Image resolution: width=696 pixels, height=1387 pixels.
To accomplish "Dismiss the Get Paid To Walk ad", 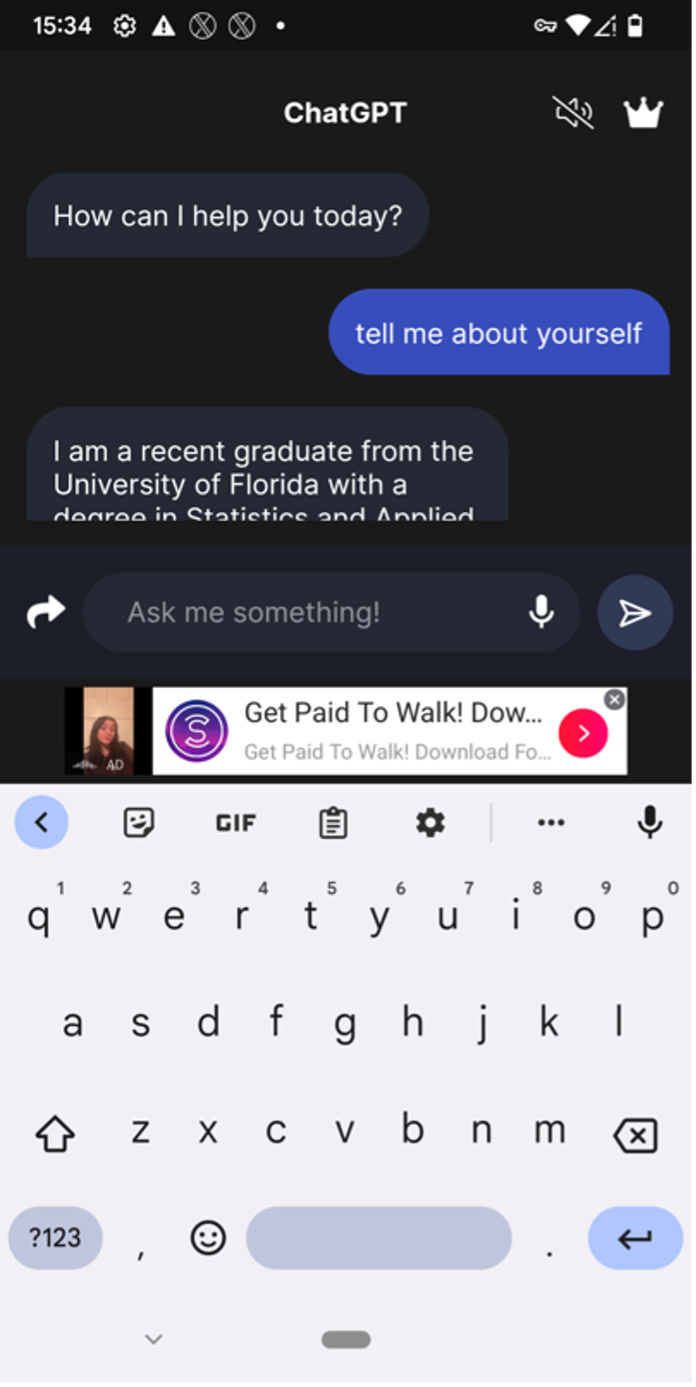I will coord(615,700).
